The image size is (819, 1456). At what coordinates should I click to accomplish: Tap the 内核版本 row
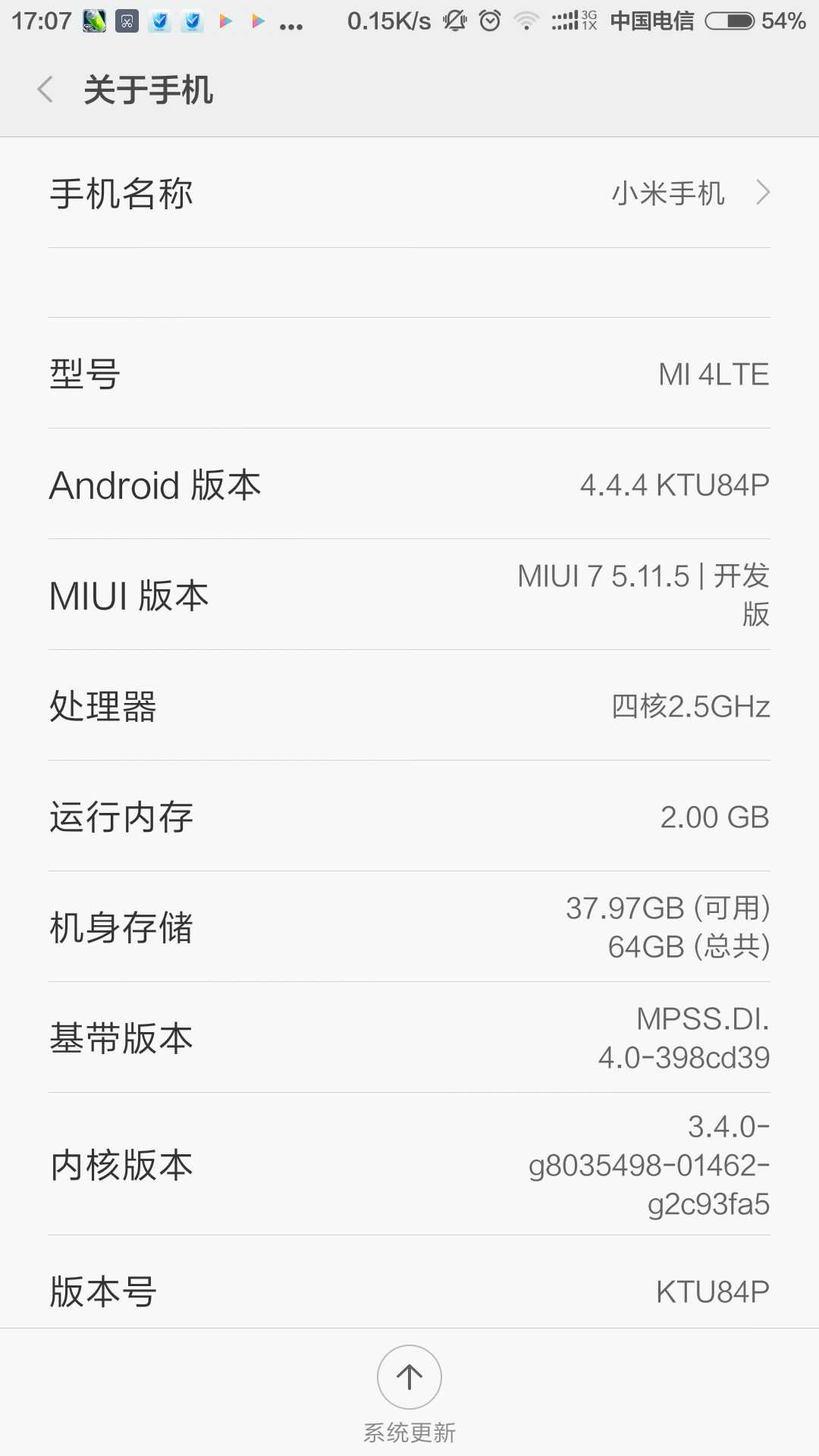(x=409, y=1164)
